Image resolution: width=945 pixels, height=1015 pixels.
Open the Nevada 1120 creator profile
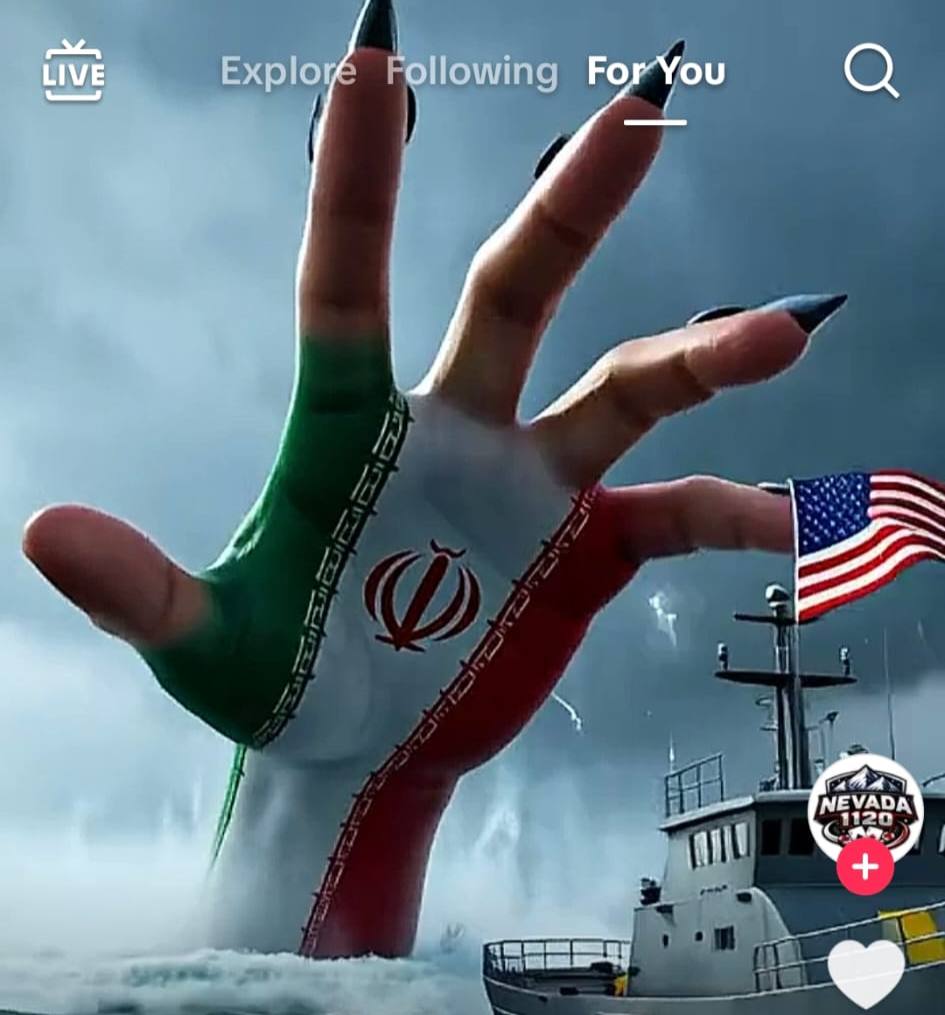point(865,803)
